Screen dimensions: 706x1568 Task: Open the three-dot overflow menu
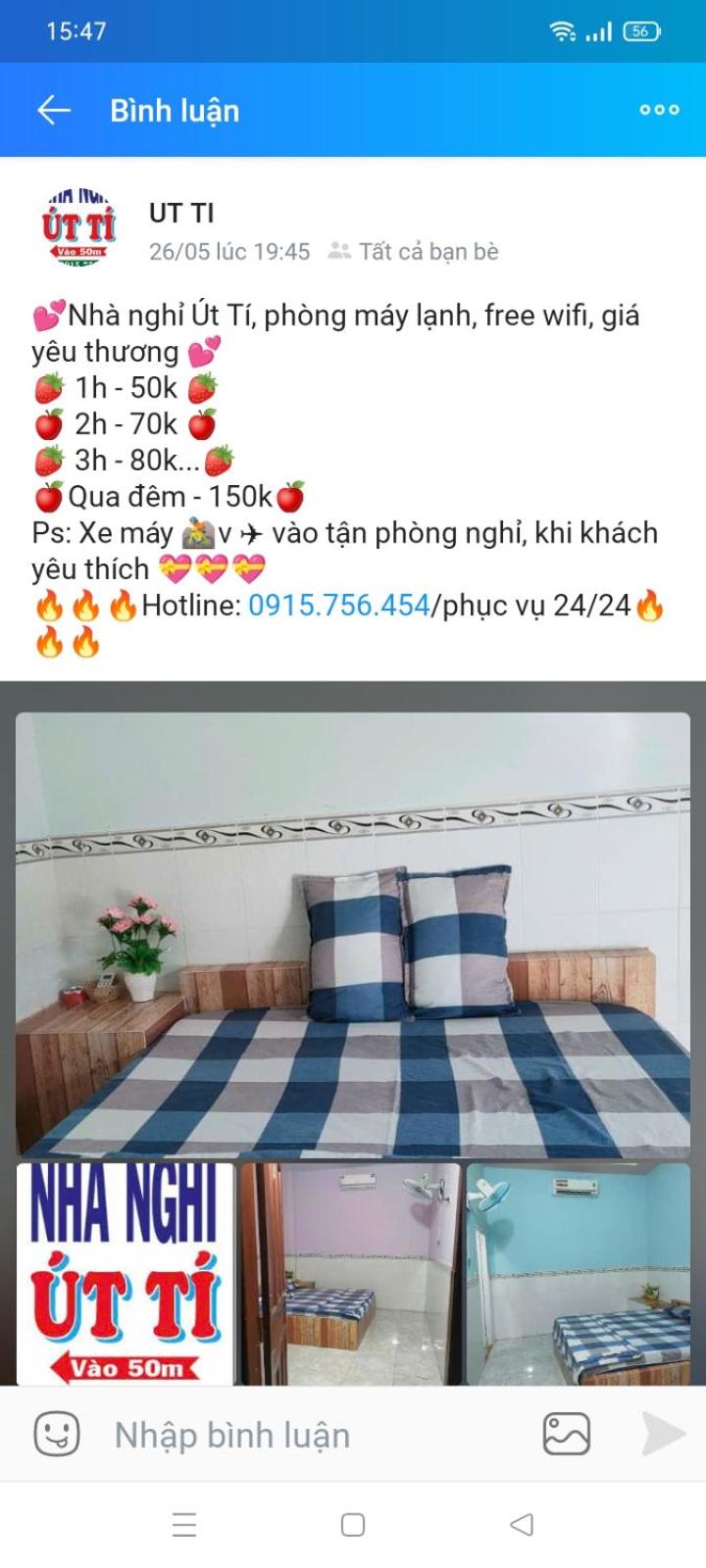(x=659, y=110)
